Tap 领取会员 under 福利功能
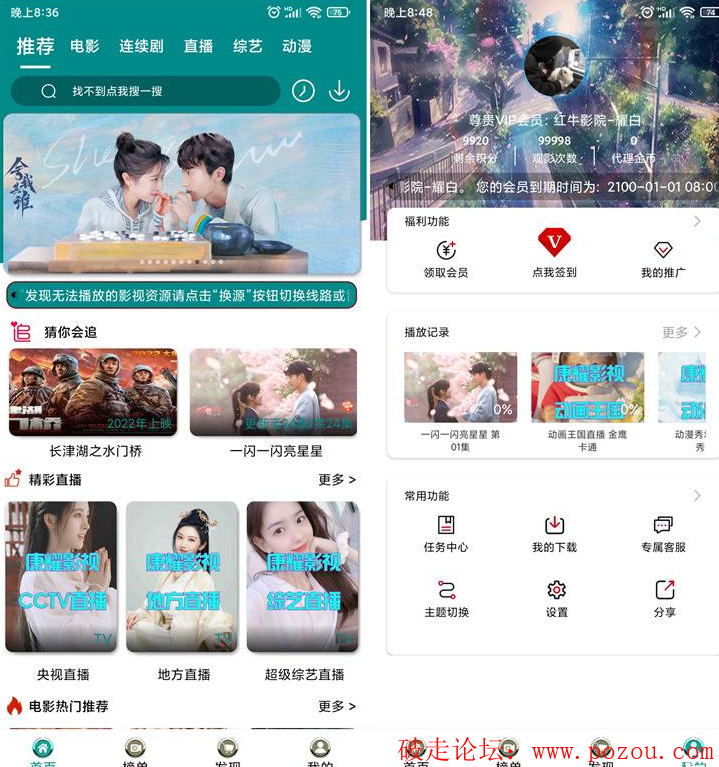The height and width of the screenshot is (767, 719). point(446,258)
